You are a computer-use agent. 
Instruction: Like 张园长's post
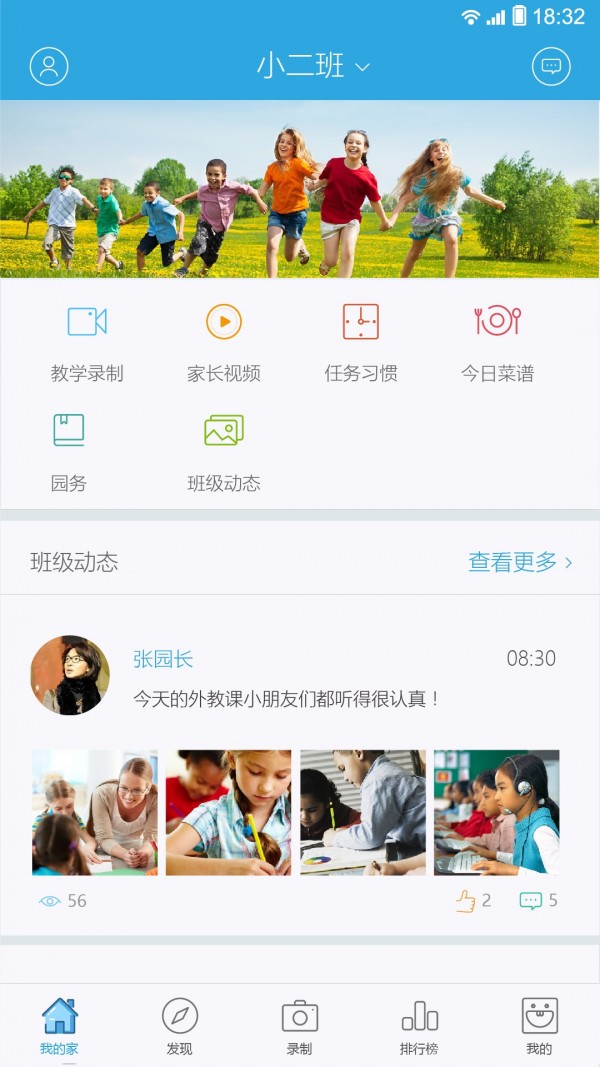[473, 901]
